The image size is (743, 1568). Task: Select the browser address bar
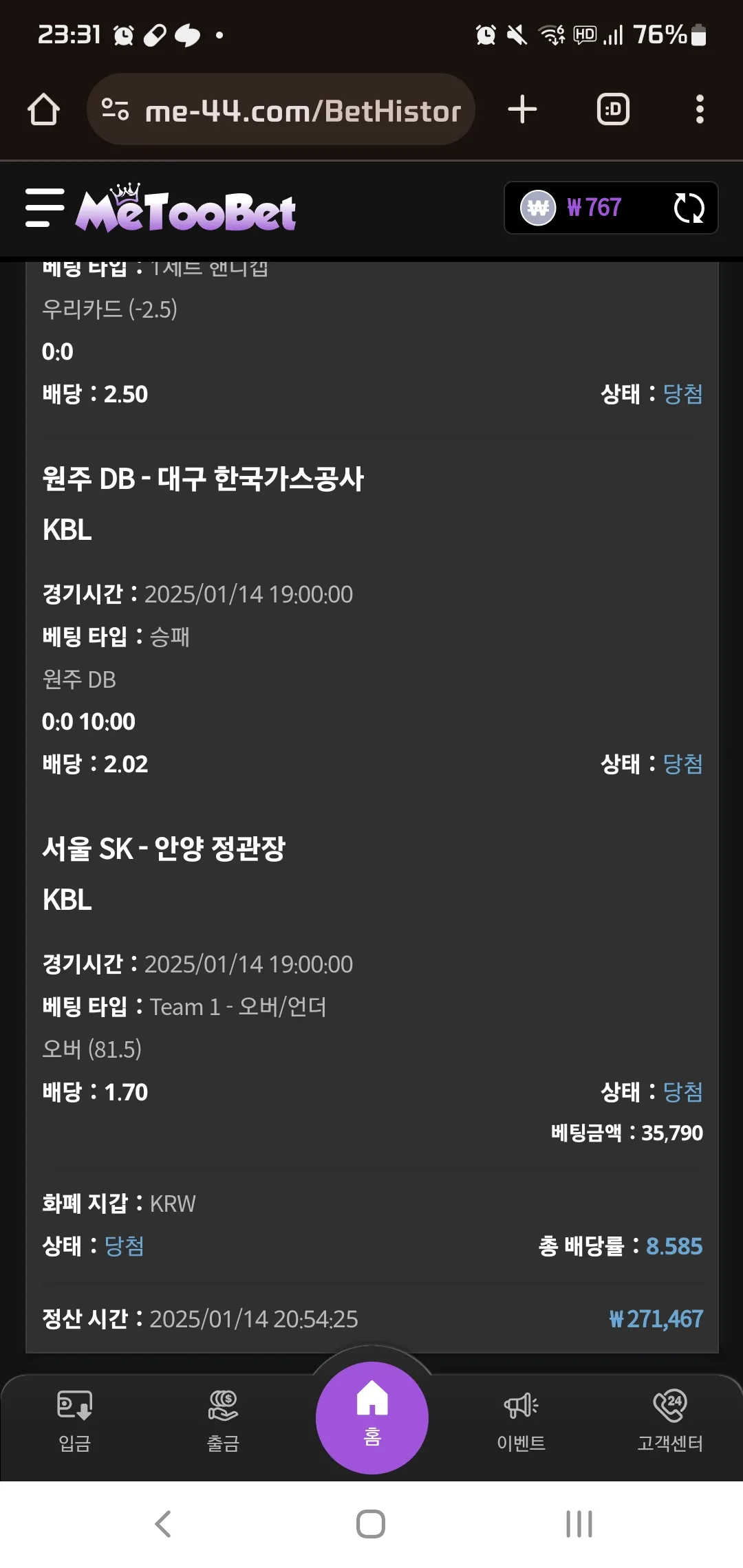281,109
